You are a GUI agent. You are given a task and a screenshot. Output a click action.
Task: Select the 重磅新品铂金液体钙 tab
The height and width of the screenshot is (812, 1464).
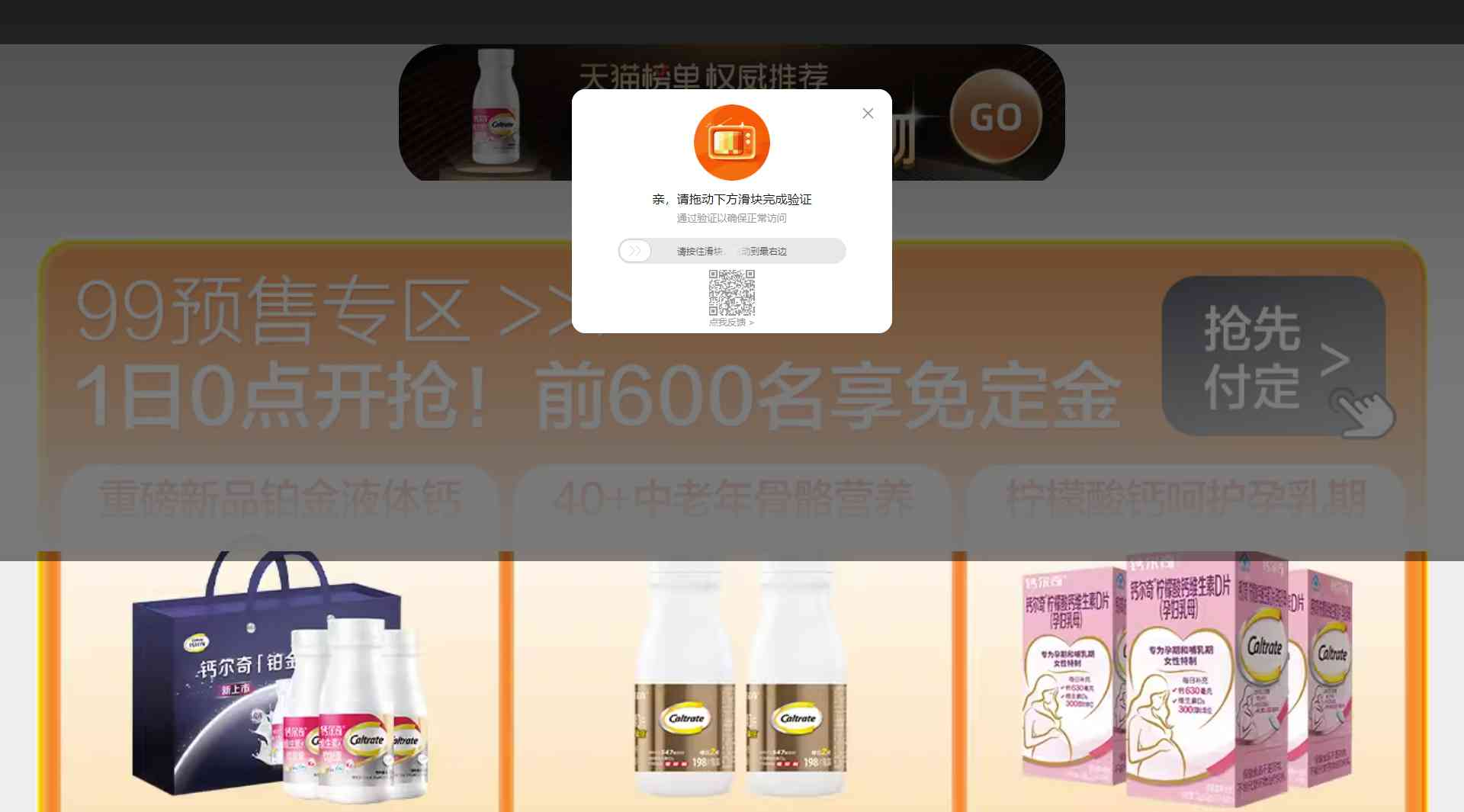click(280, 499)
